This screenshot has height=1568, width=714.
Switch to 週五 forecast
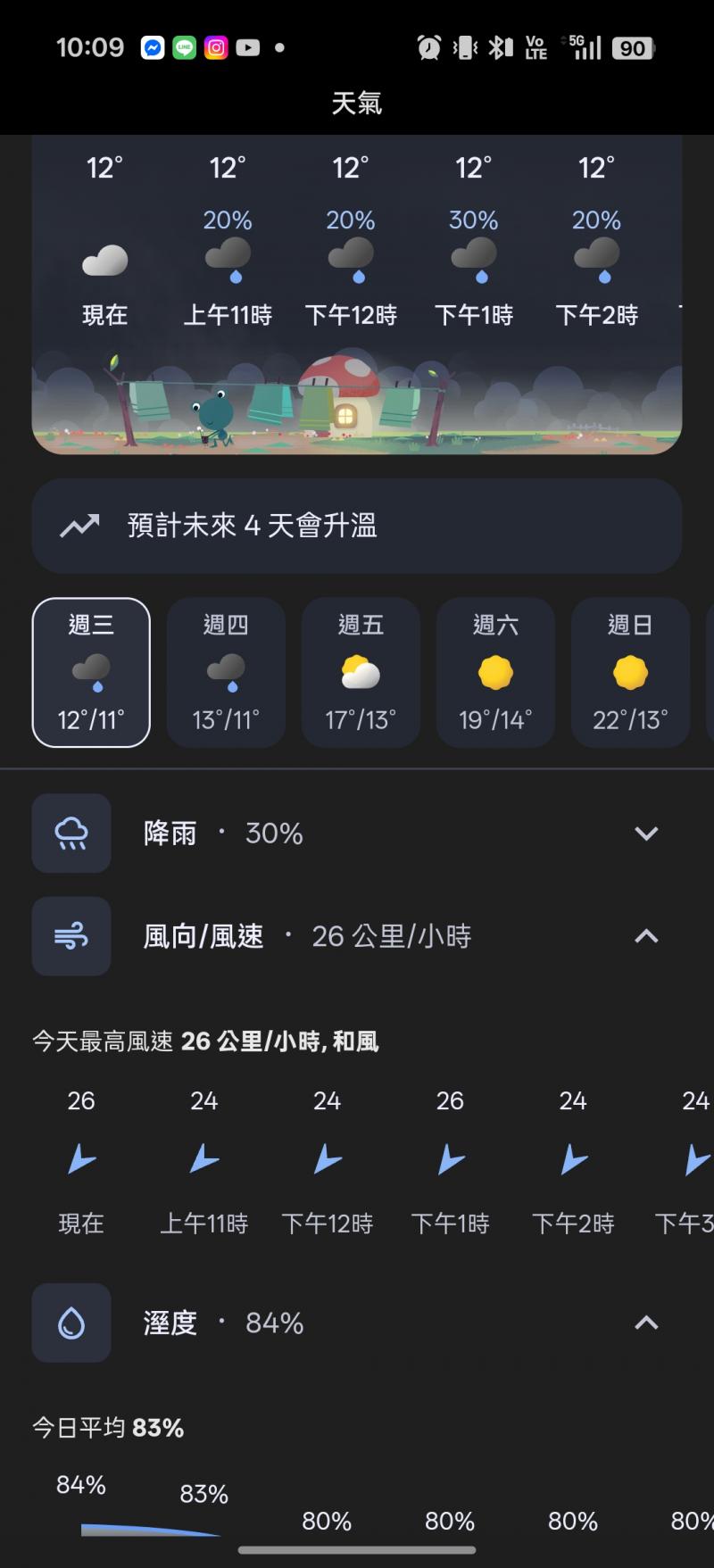tap(361, 672)
